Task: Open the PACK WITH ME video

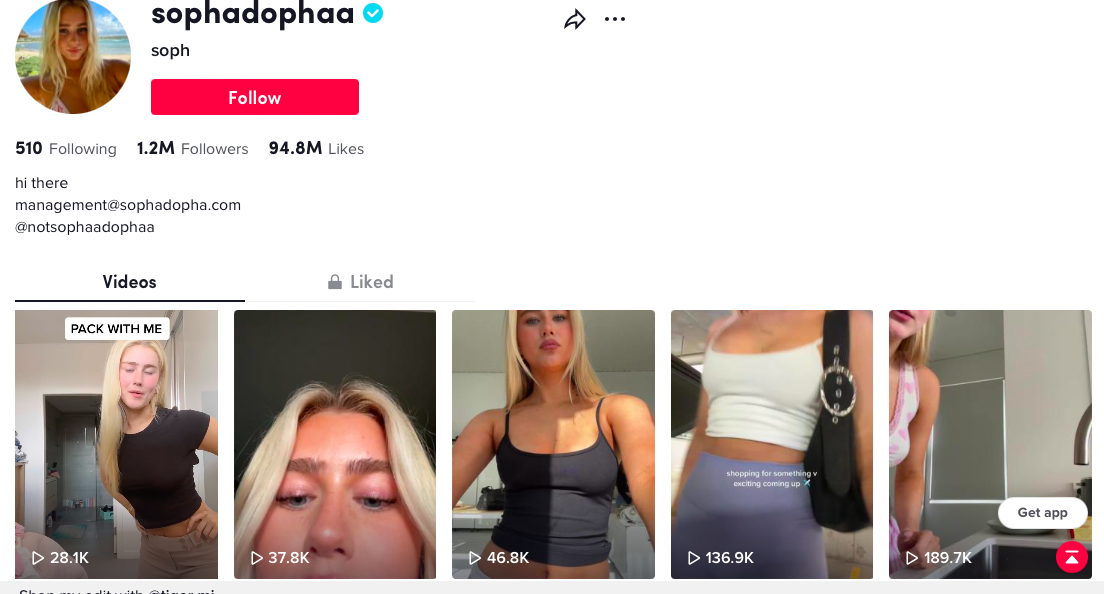Action: click(x=116, y=444)
